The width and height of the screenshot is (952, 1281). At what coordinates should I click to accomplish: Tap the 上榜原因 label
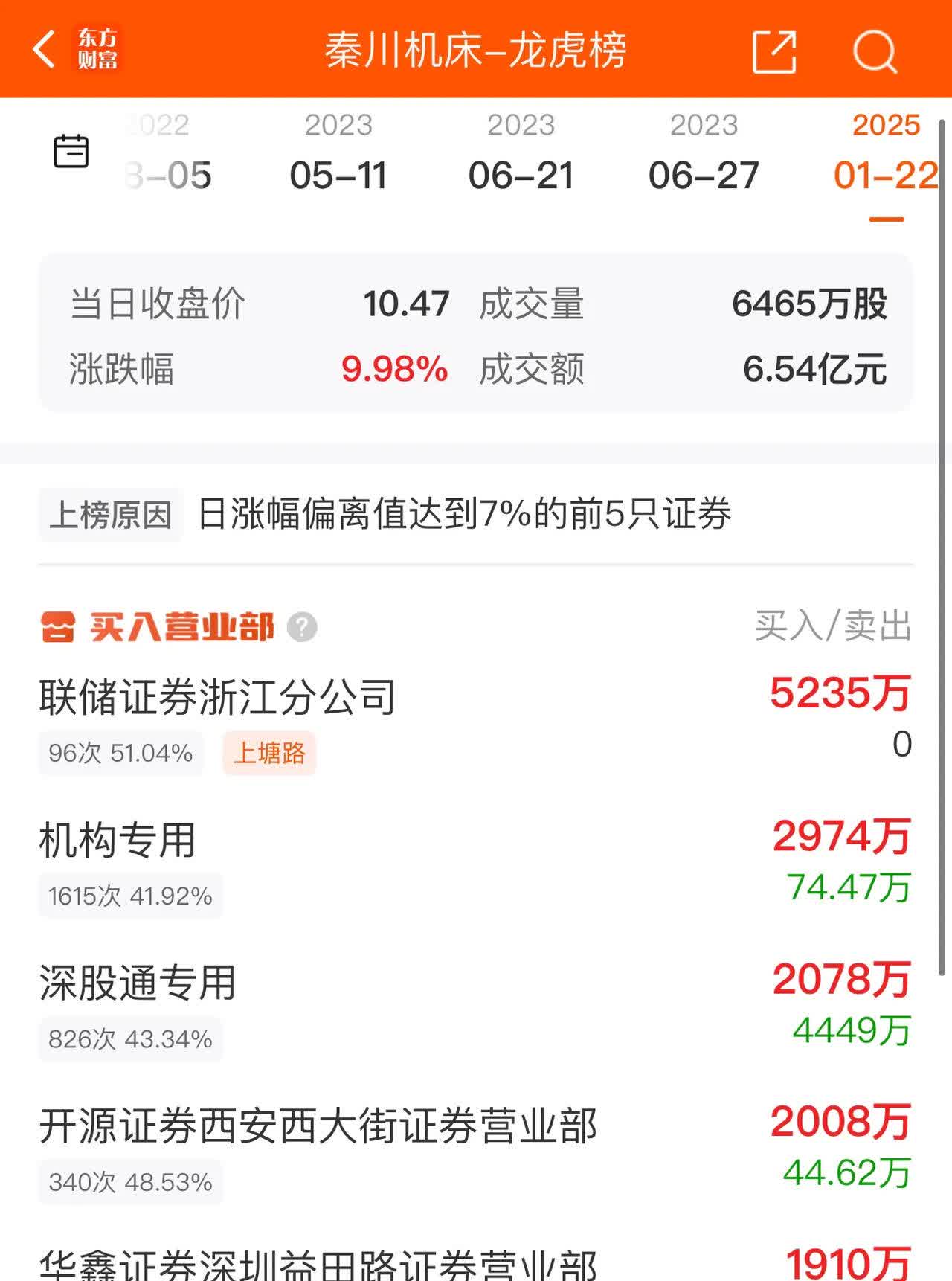tap(109, 515)
